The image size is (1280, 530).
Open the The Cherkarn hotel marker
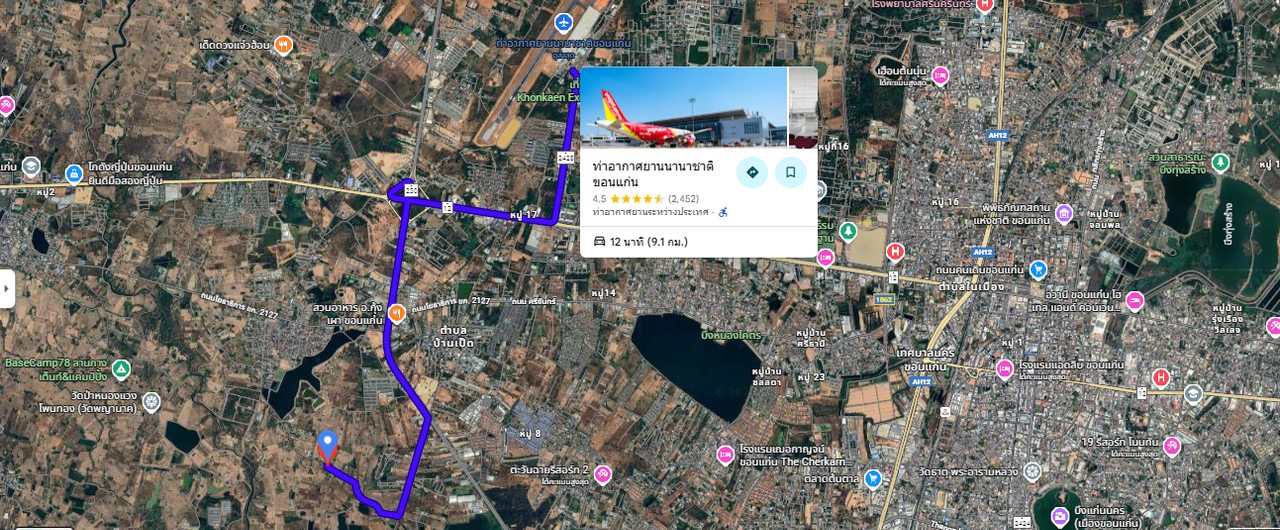pos(725,455)
